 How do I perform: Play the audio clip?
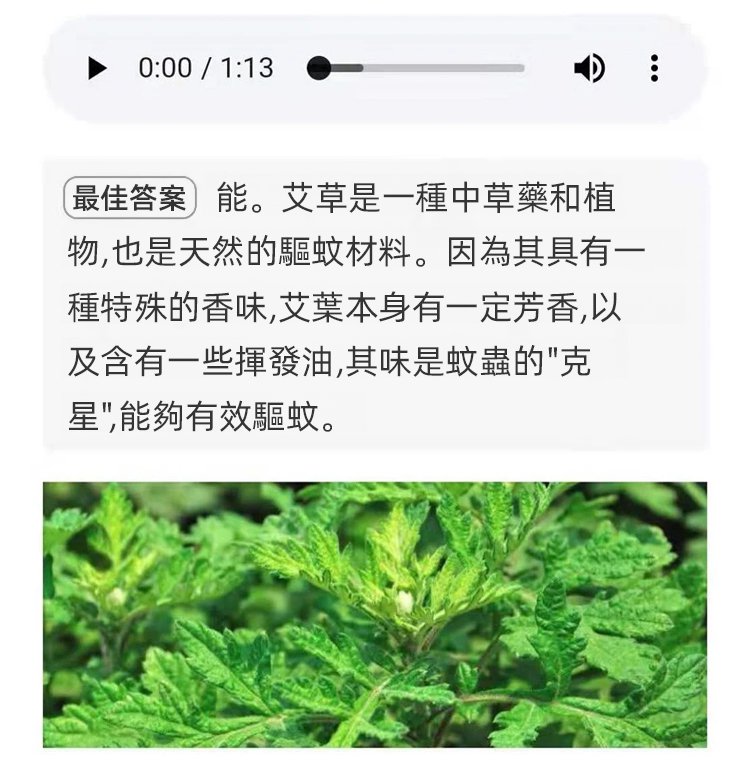tap(97, 68)
